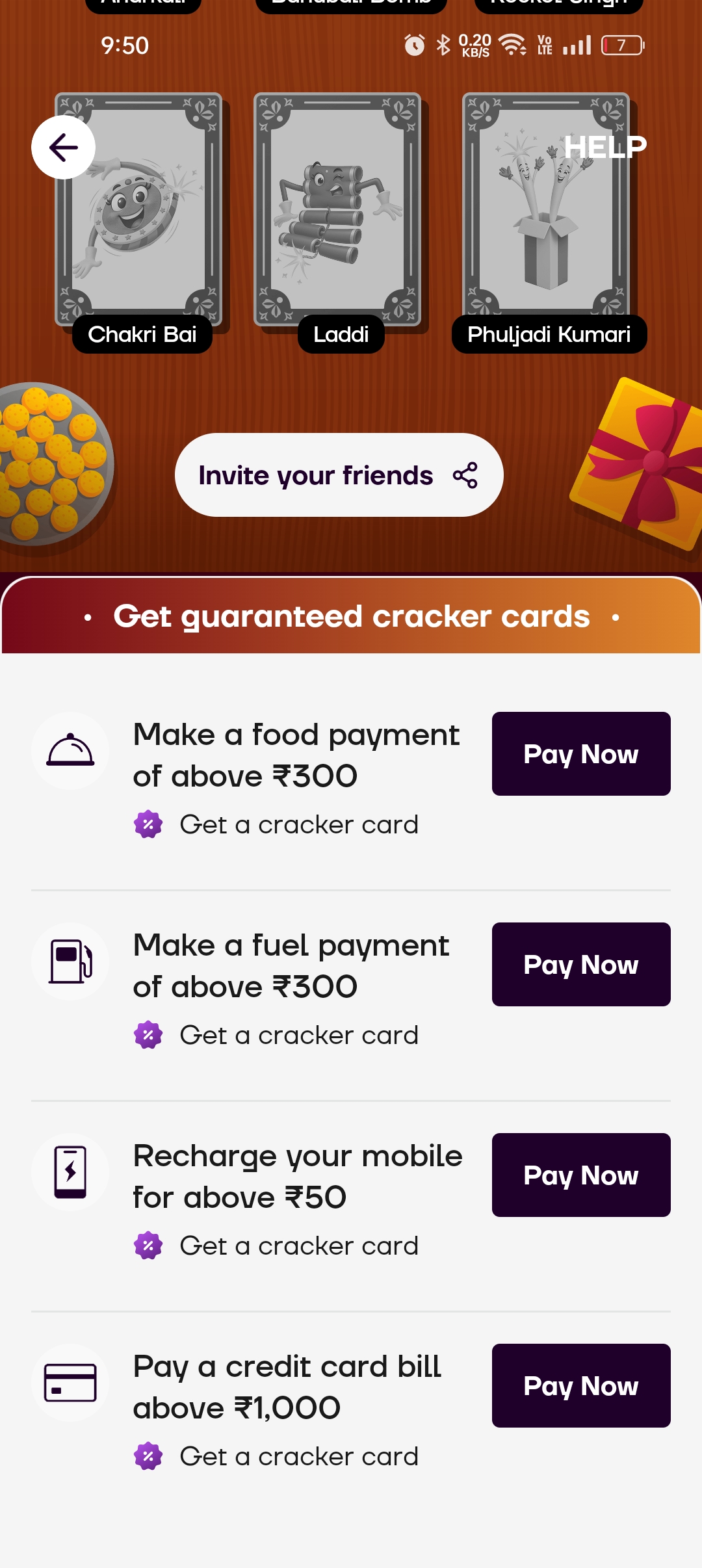Pay Now for mobile recharge above ₹50
Viewport: 702px width, 1568px height.
tap(580, 1175)
